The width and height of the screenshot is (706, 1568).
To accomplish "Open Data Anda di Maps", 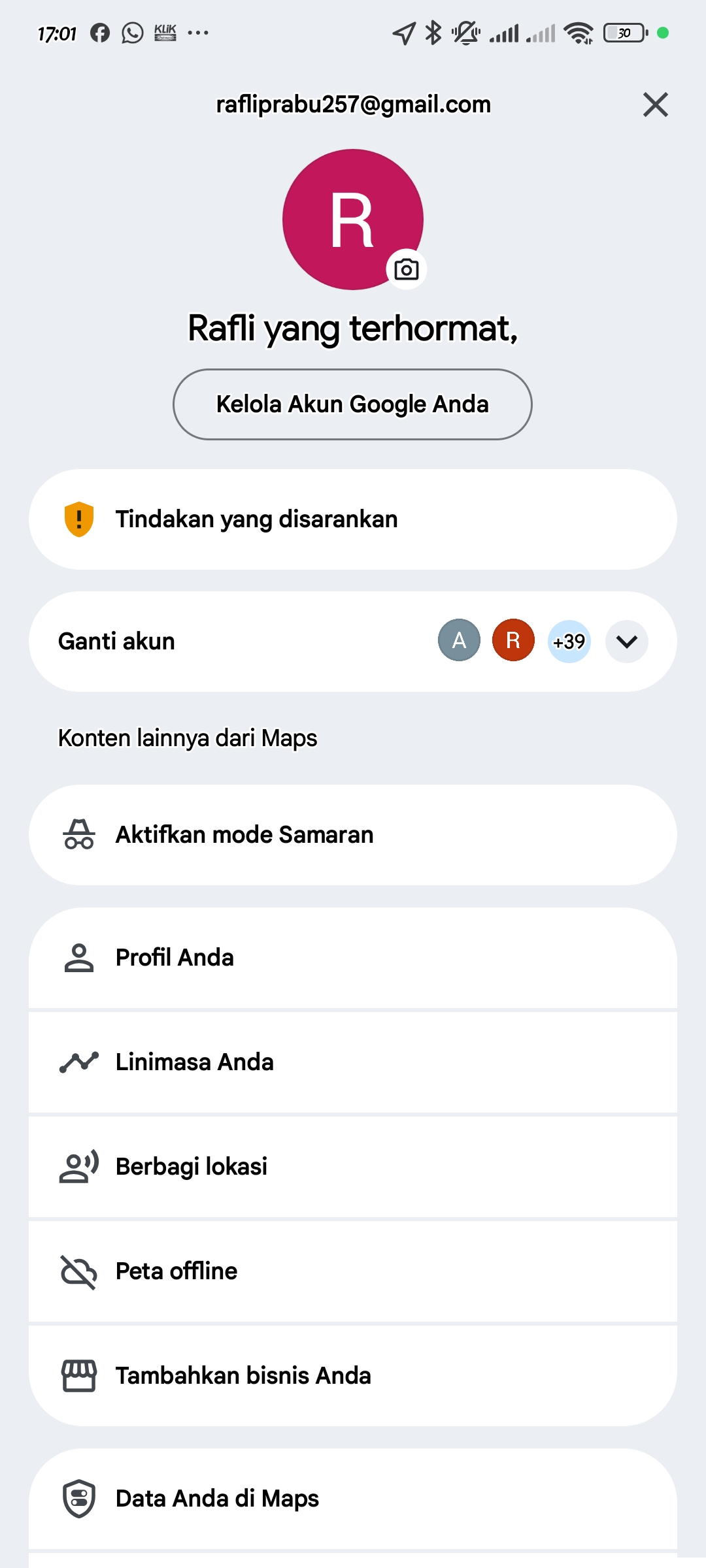I will click(352, 1499).
